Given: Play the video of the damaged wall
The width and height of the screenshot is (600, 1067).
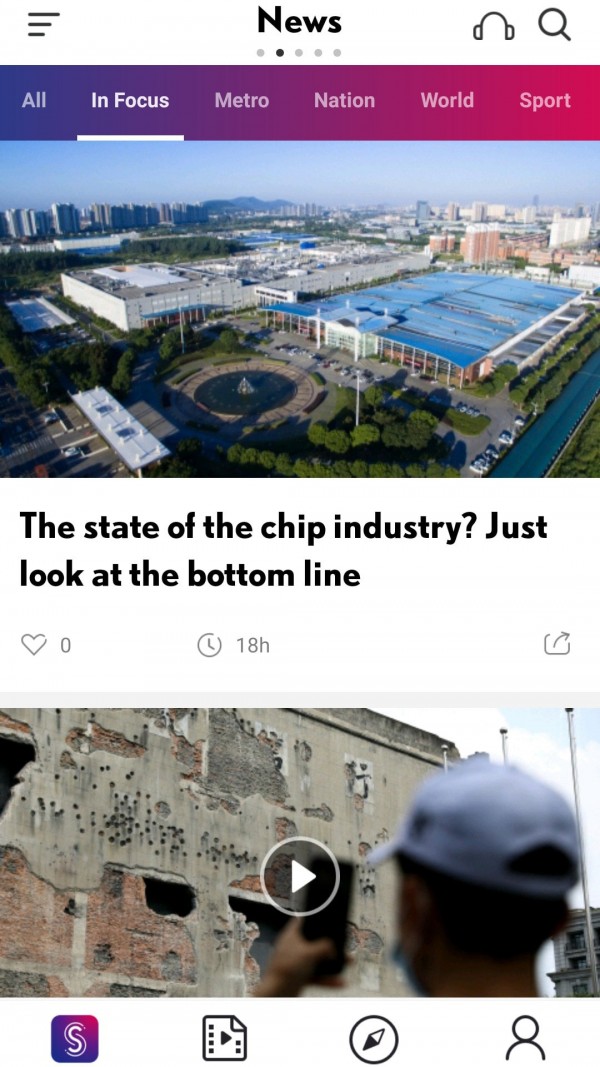Looking at the screenshot, I should tap(300, 876).
